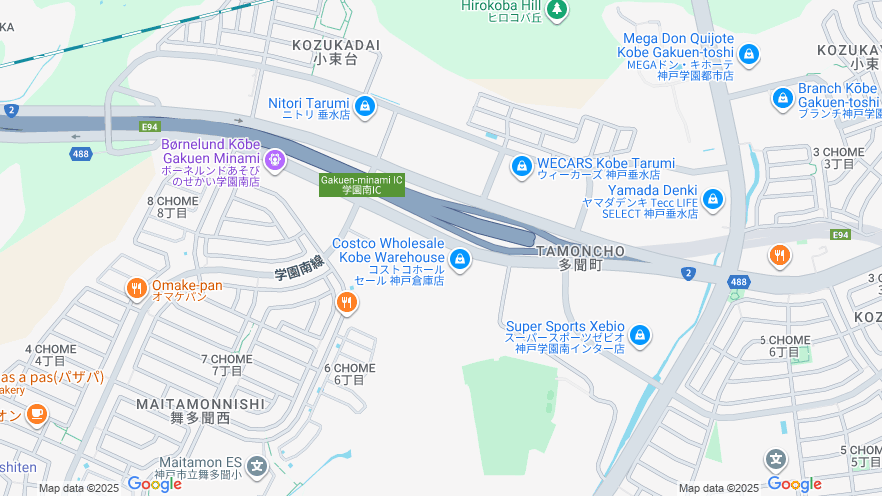Open the Costco Wholesale Kobe Warehouse pin
Image resolution: width=882 pixels, height=496 pixels.
tap(460, 260)
